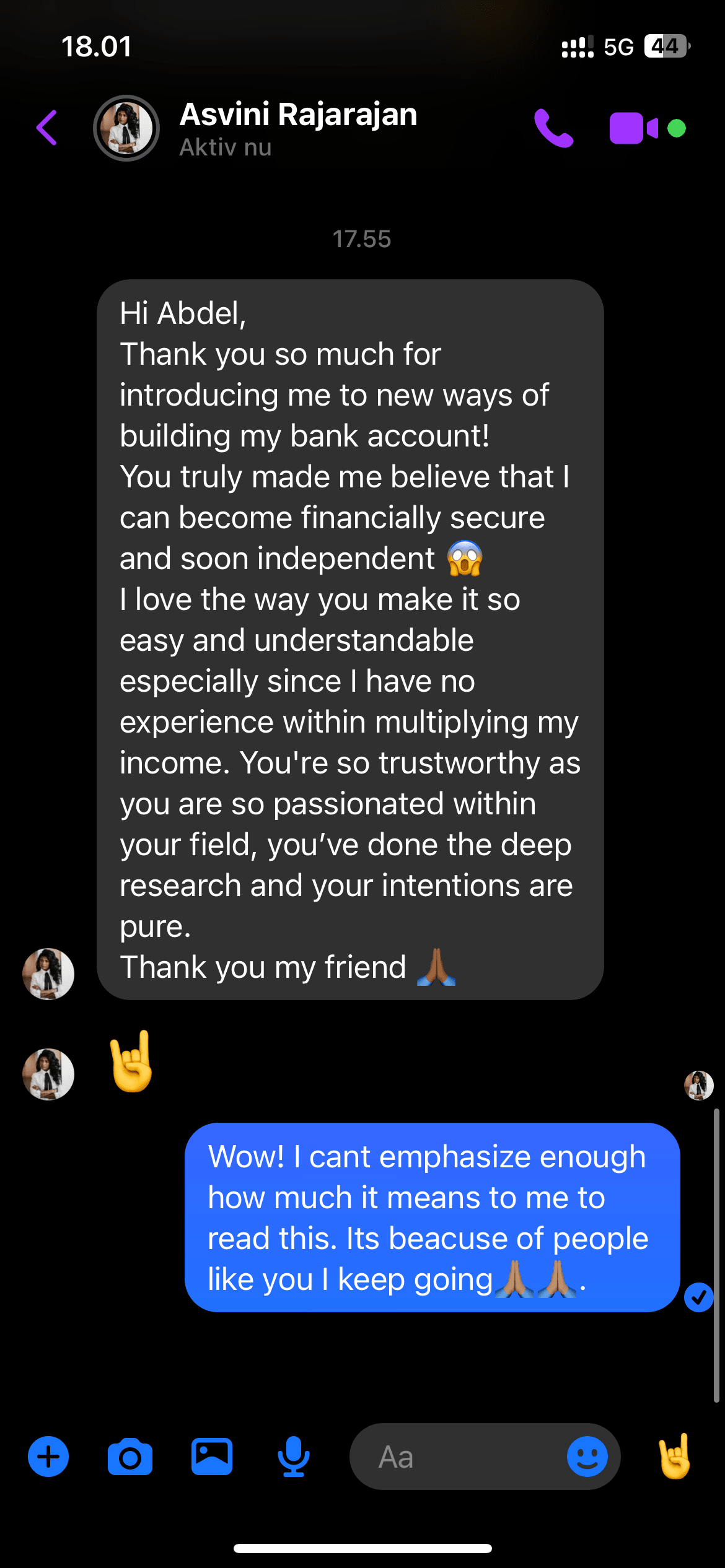Send the rock-on hand emoji
725x1568 pixels.
pyautogui.click(x=675, y=1457)
